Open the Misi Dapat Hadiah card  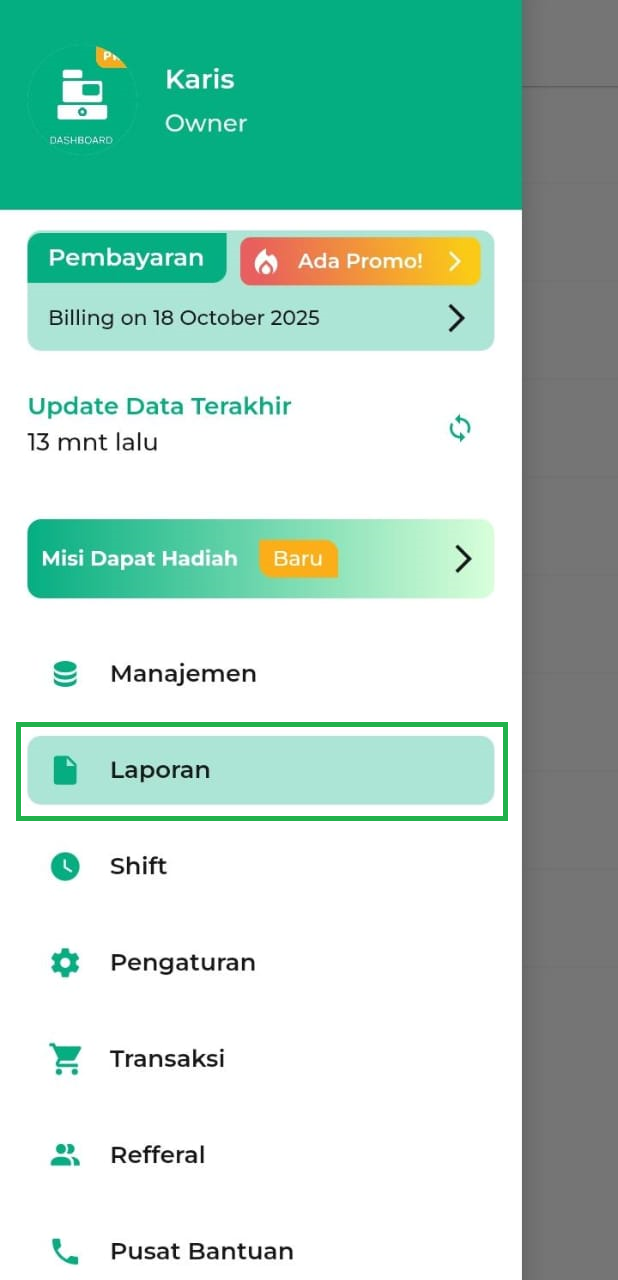coord(260,558)
